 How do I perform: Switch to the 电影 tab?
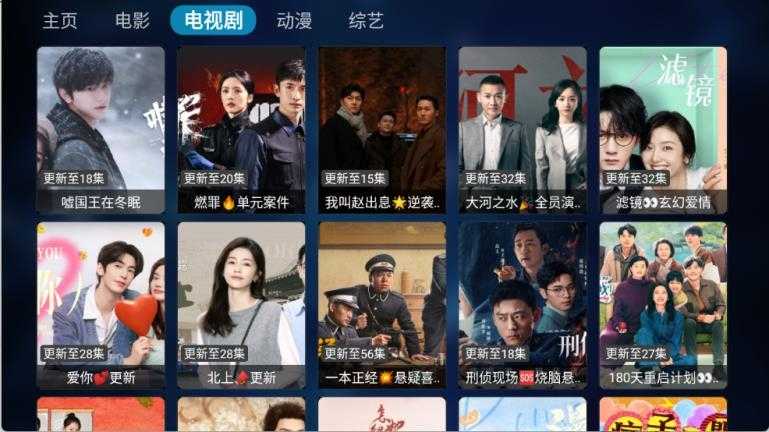pyautogui.click(x=132, y=21)
